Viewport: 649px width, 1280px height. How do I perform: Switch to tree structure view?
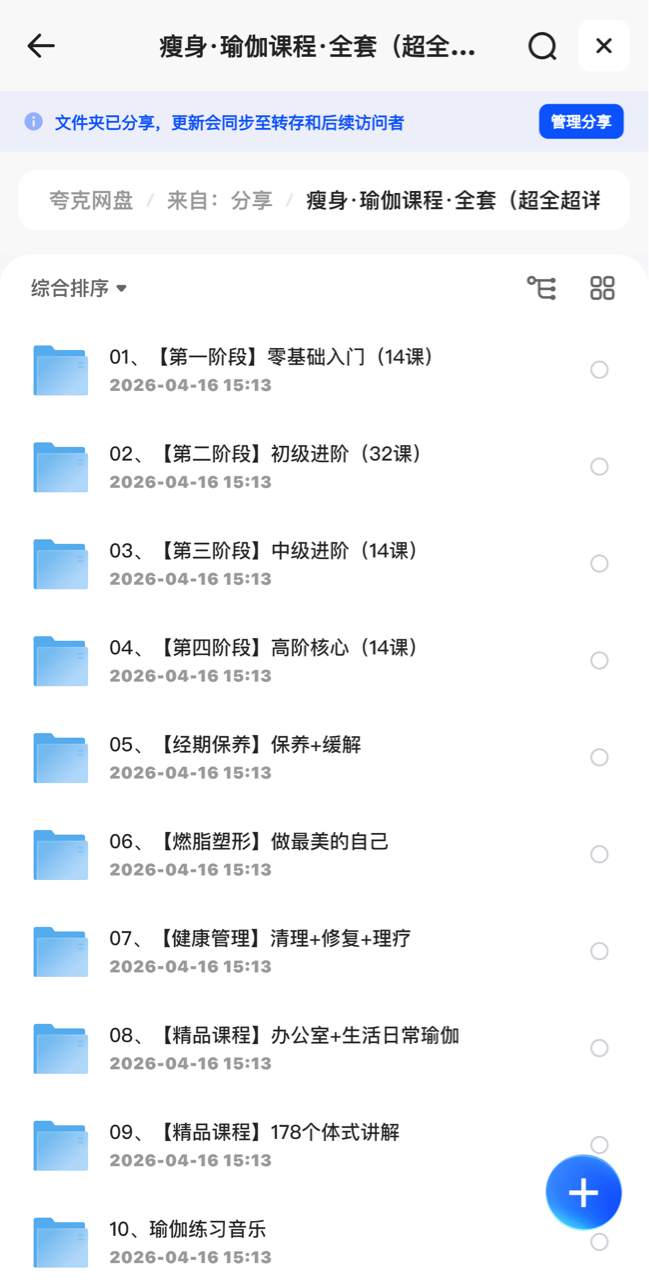click(x=542, y=288)
